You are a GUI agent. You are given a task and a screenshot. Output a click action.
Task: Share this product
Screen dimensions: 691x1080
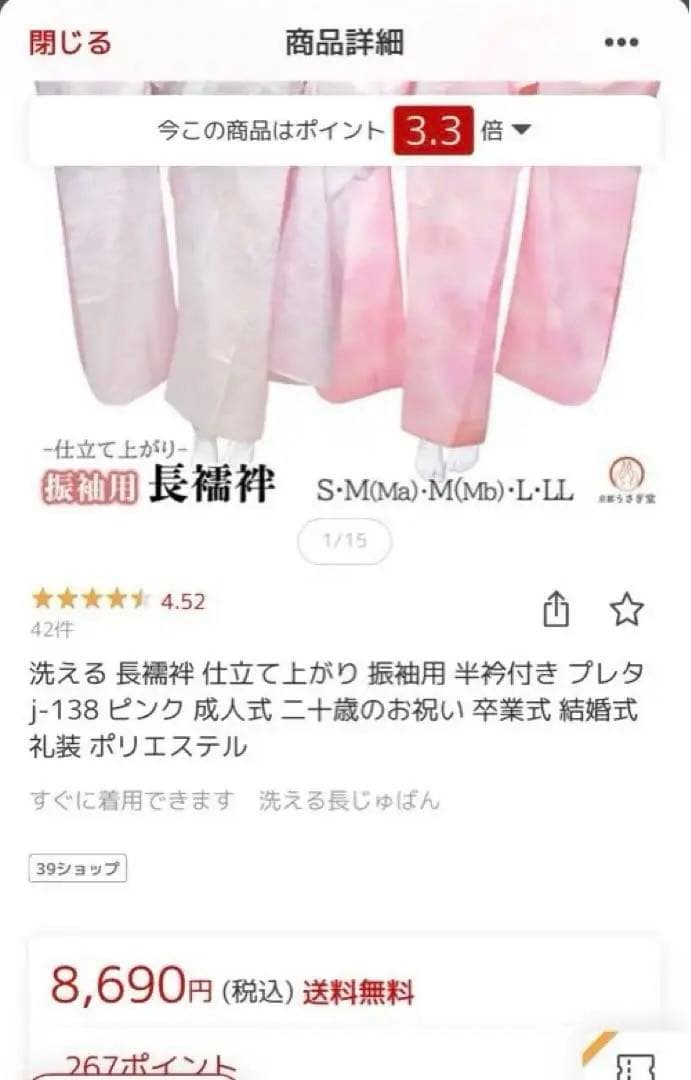click(556, 609)
